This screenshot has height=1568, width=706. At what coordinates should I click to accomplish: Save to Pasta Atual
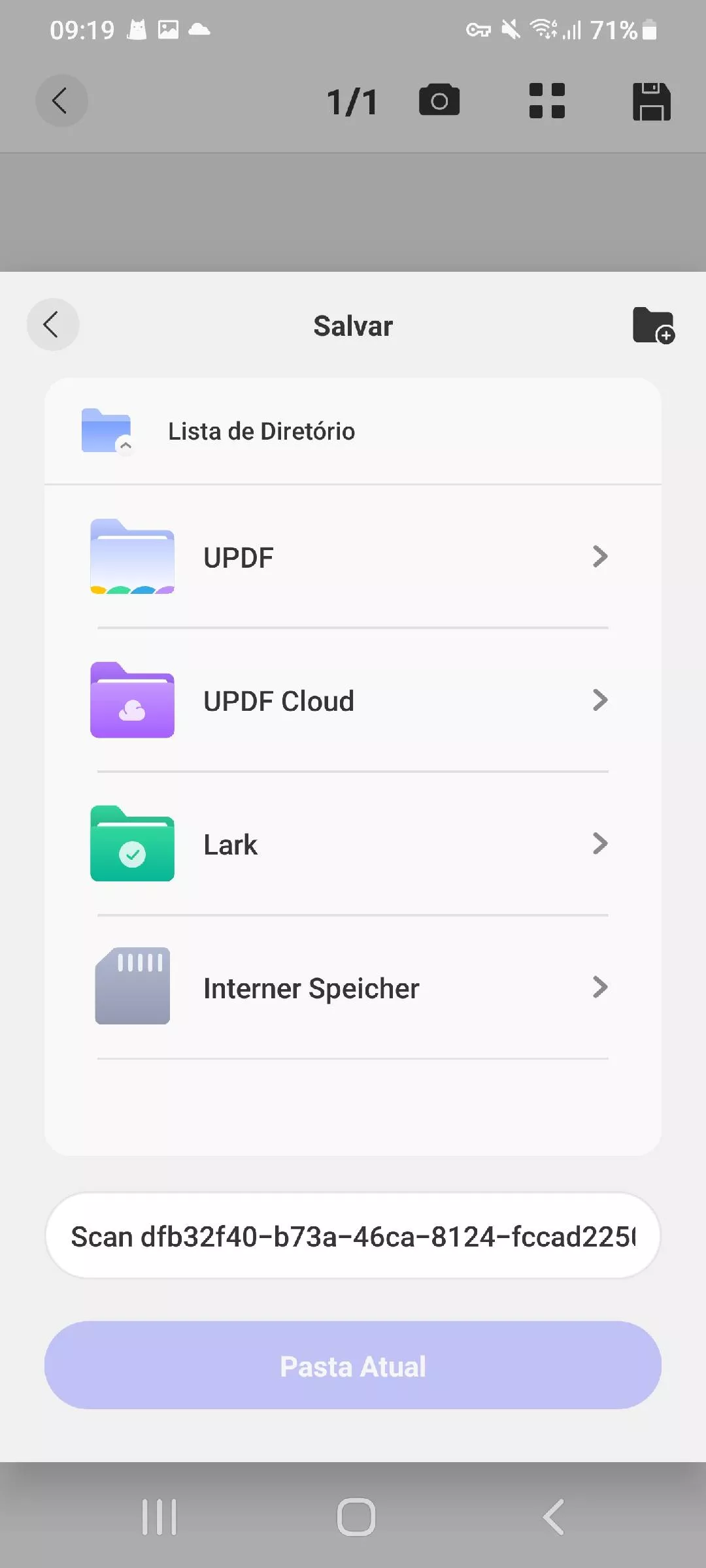[x=352, y=1366]
